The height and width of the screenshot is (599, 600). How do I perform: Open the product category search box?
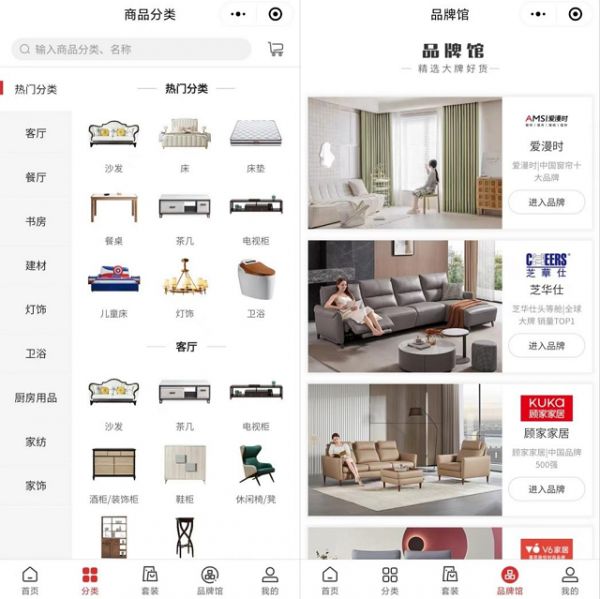point(130,49)
